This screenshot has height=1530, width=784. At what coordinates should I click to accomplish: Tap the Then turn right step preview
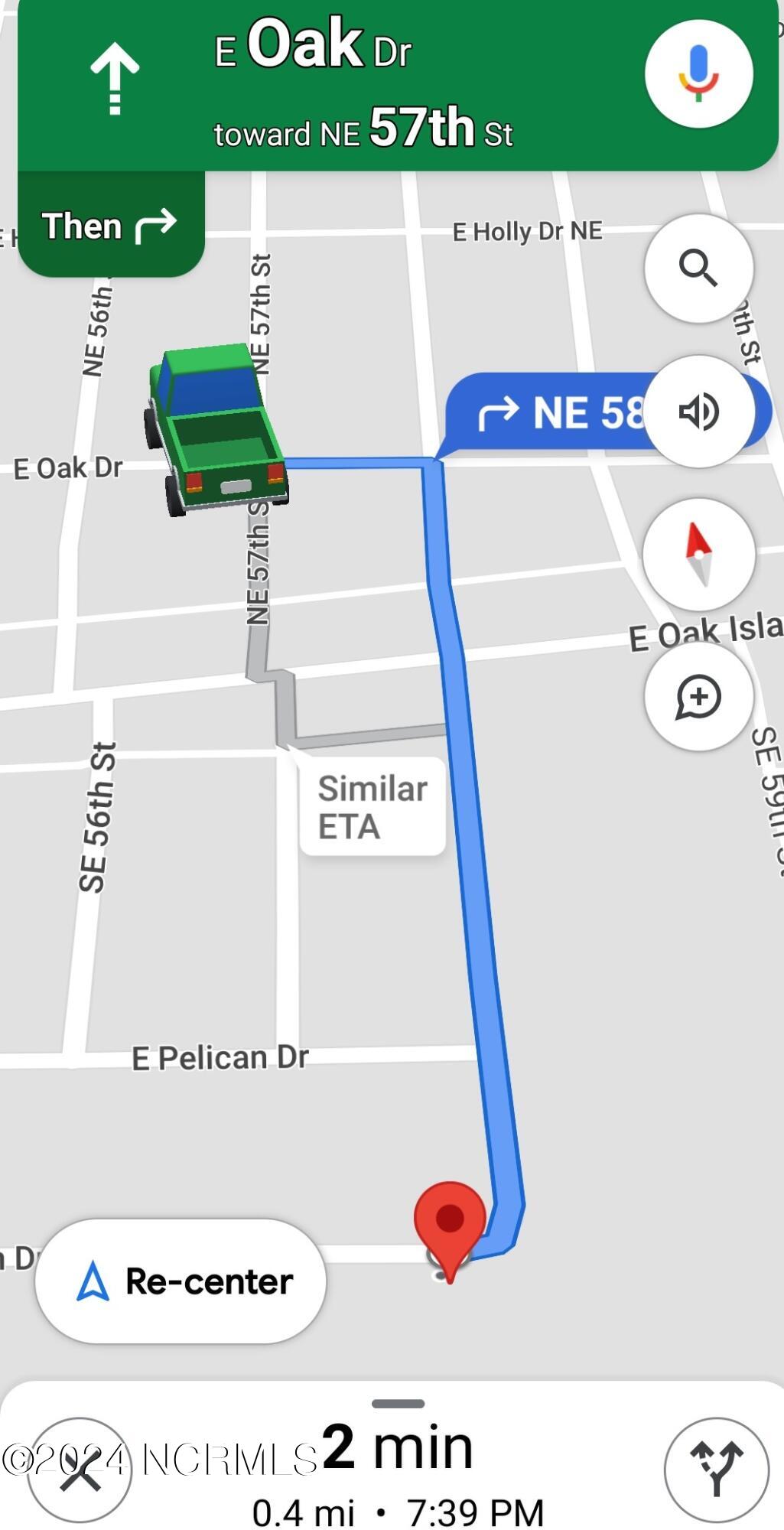[x=110, y=226]
